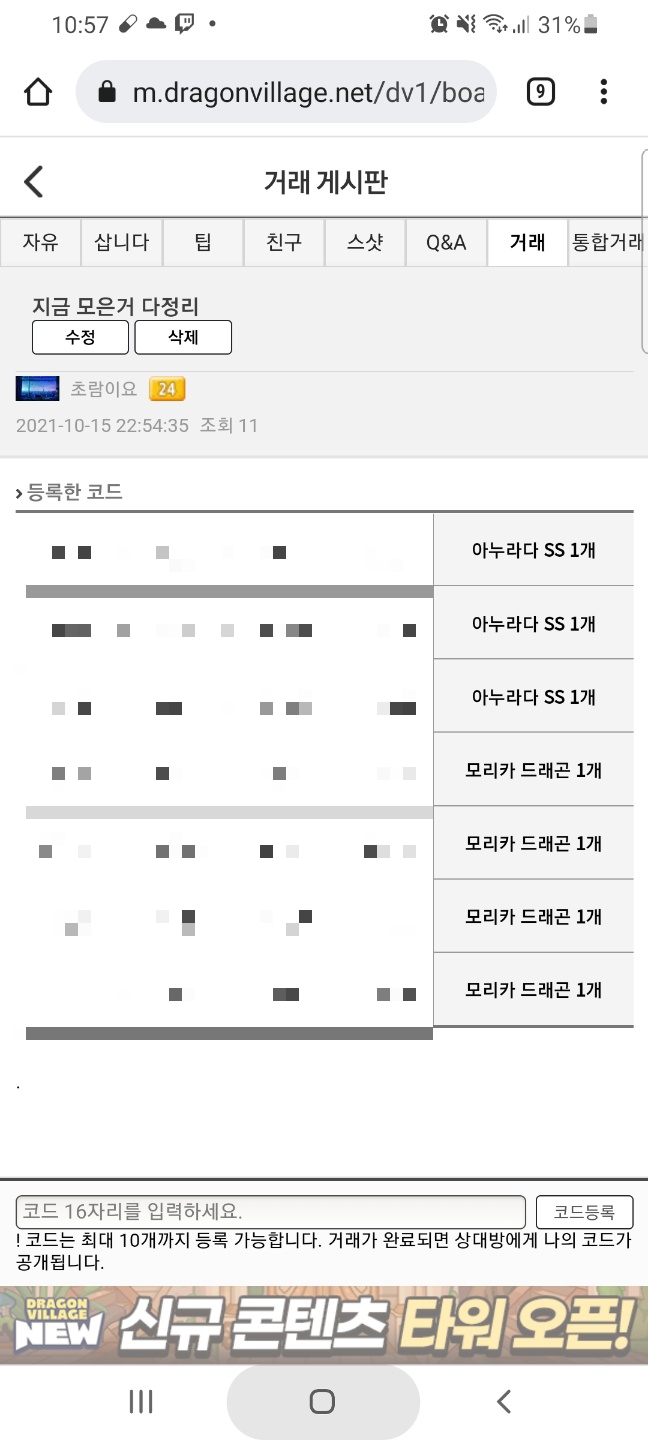
Task: Open the browser overflow menu
Action: [x=603, y=92]
